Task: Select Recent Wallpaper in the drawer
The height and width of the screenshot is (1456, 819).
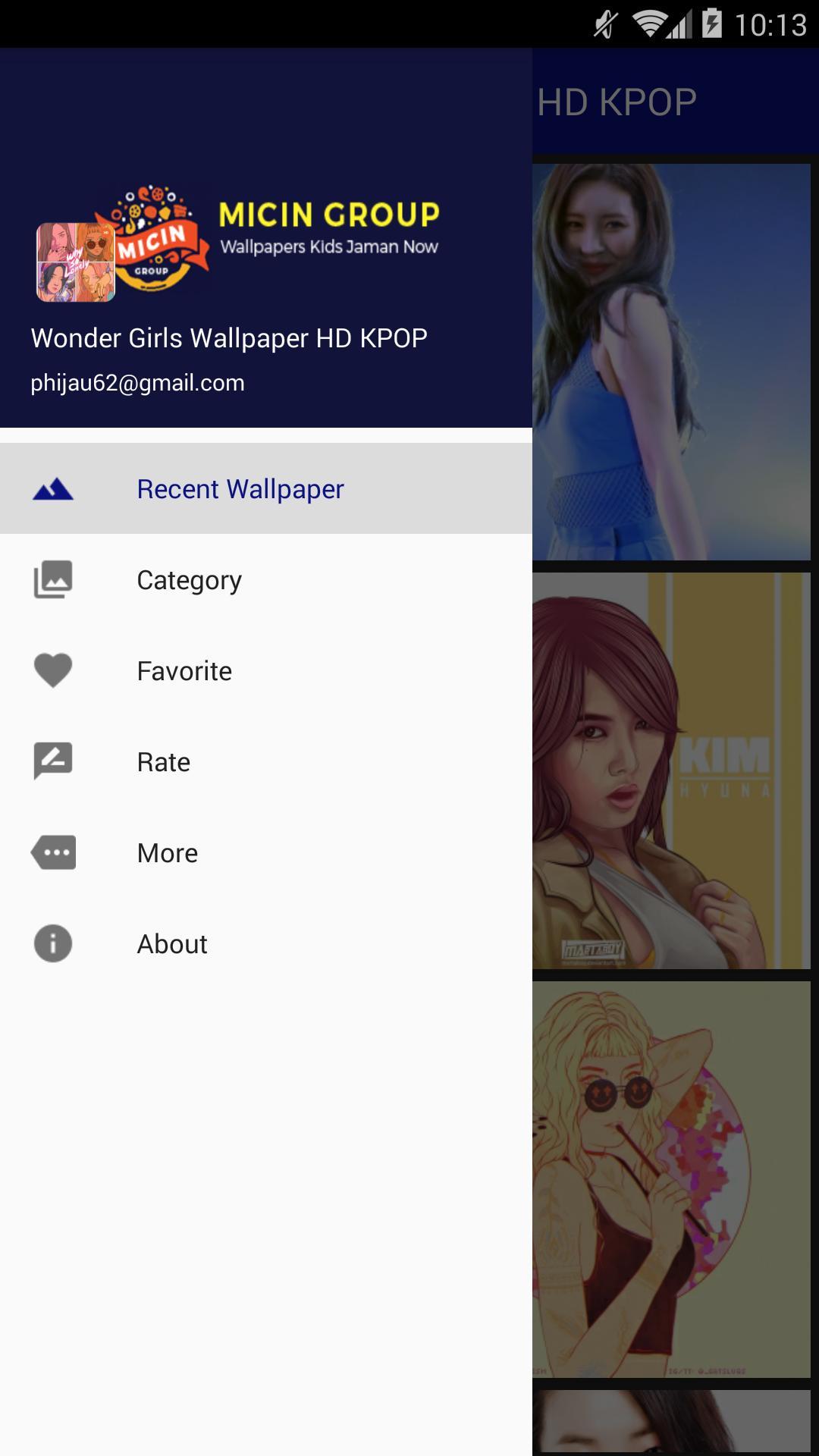Action: pyautogui.click(x=266, y=488)
